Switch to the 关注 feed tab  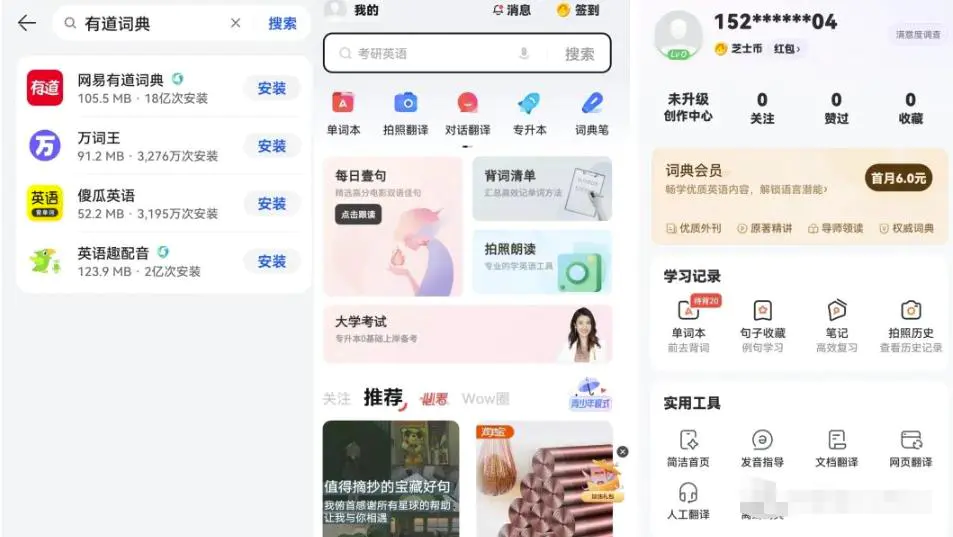[336, 398]
